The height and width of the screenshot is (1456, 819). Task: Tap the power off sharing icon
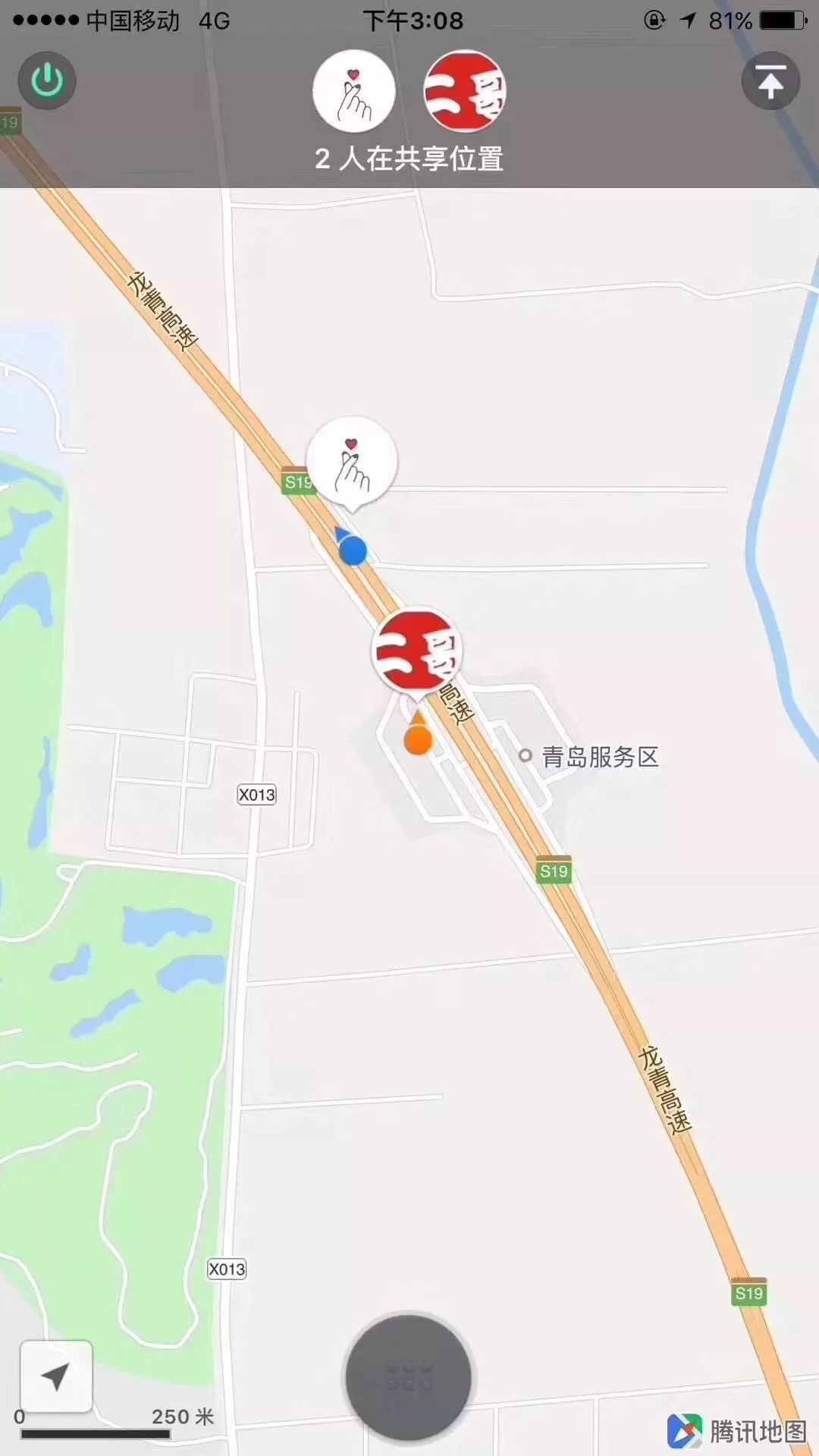pyautogui.click(x=47, y=80)
